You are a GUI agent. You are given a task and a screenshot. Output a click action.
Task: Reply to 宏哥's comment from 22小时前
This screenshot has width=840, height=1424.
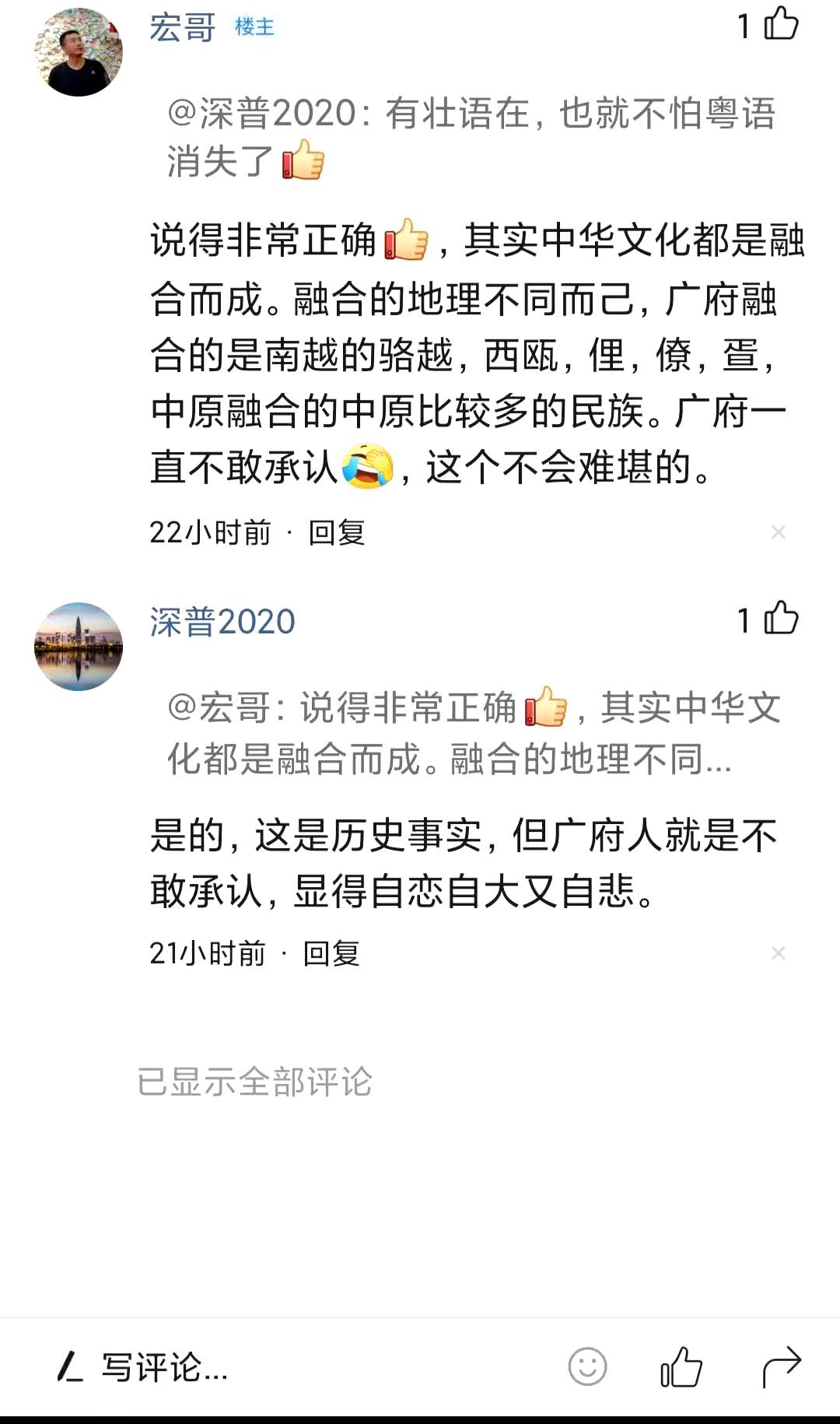point(337,533)
